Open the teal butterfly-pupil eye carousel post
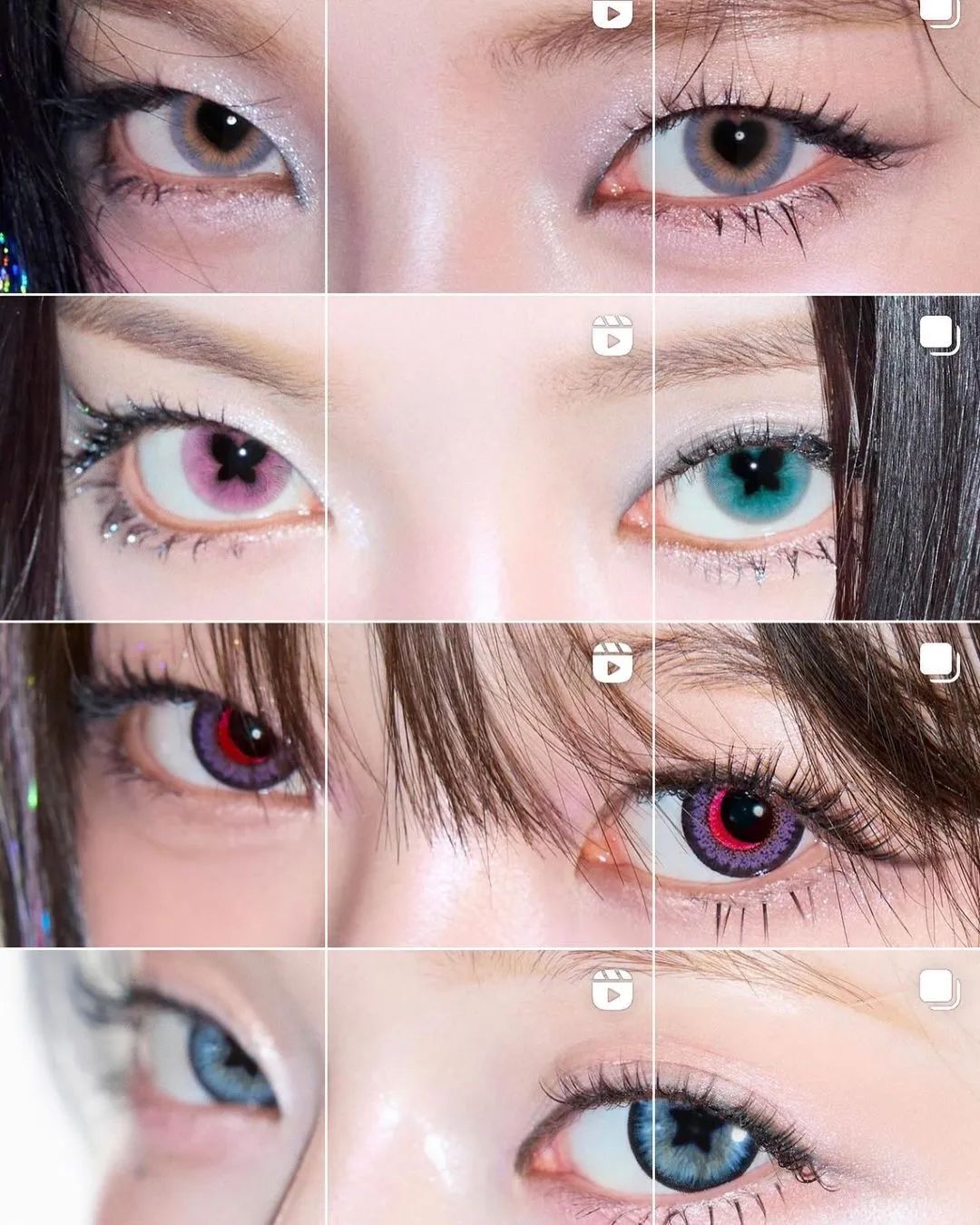The height and width of the screenshot is (1225, 980). [x=817, y=458]
